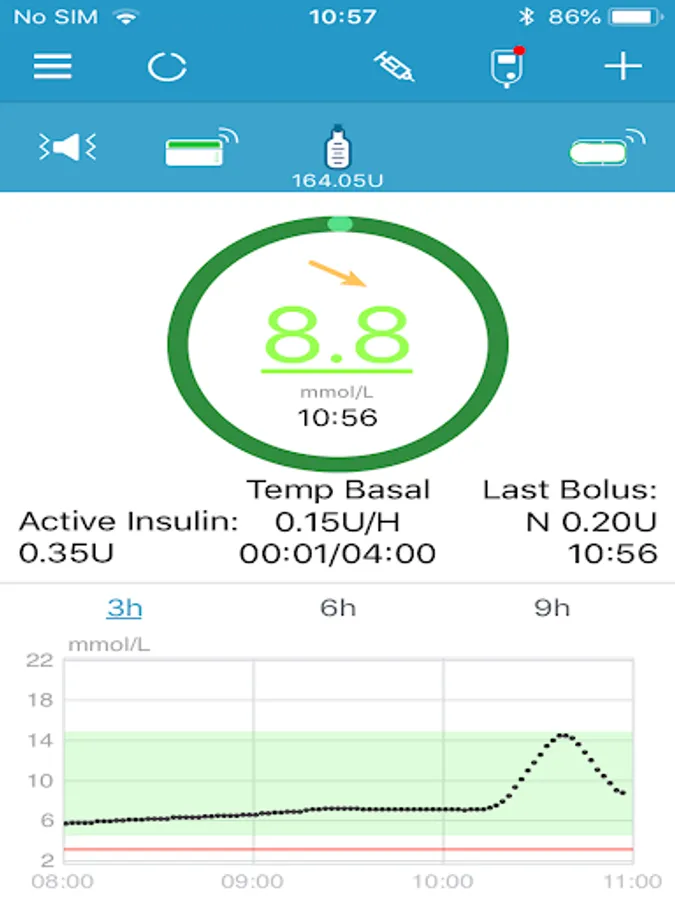675x900 pixels.
Task: Tap the plus icon to add entry
Action: coord(622,67)
